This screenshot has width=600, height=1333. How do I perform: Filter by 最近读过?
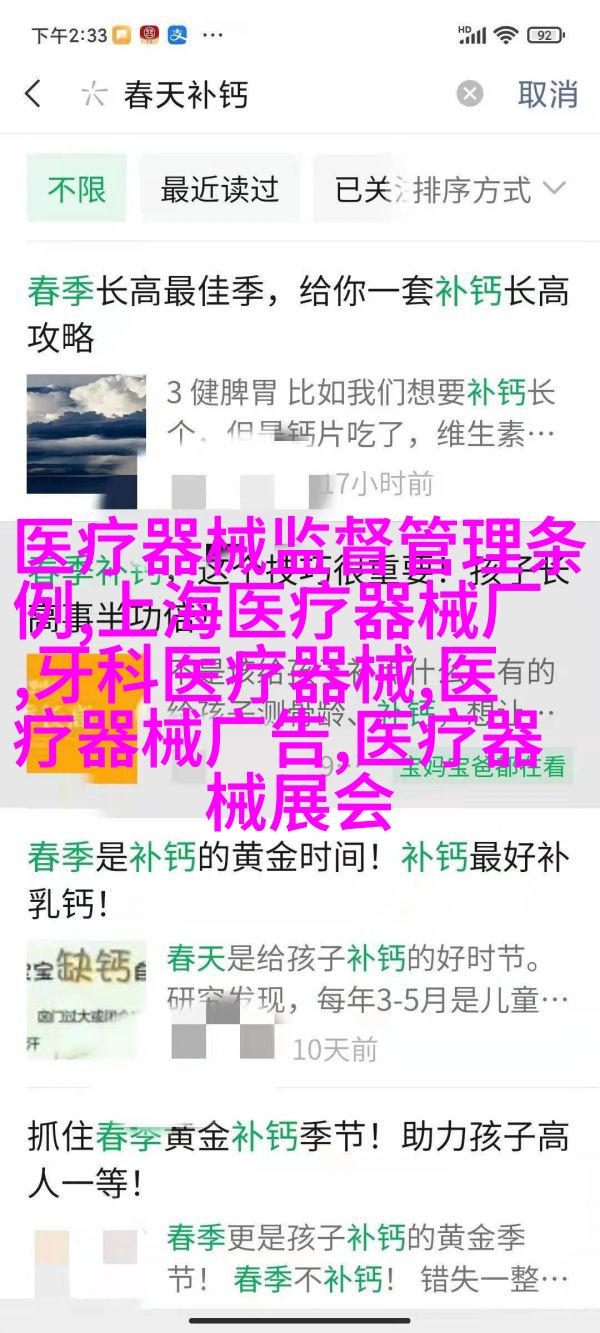click(x=219, y=188)
